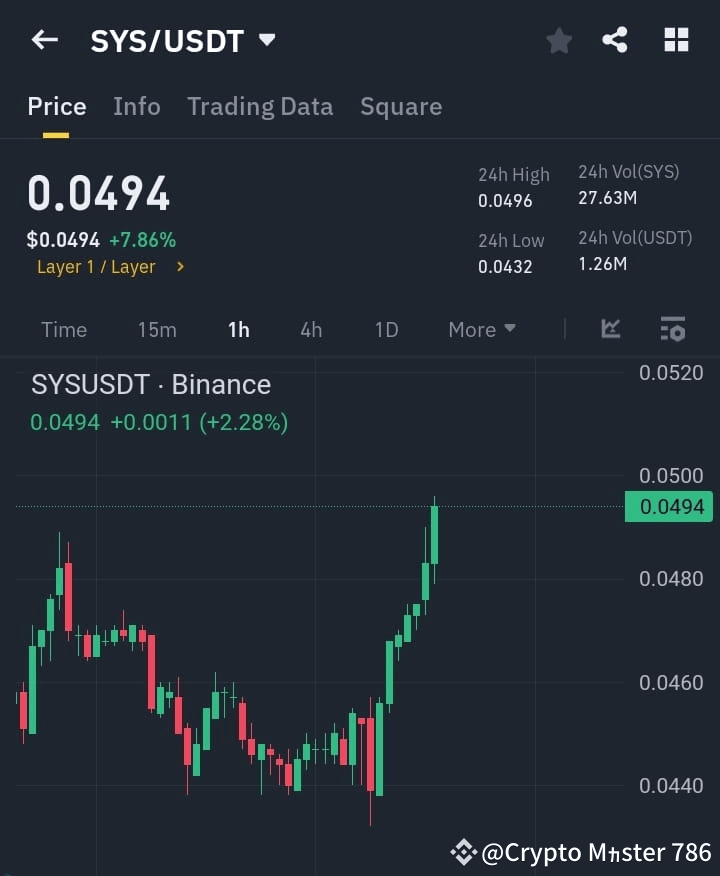The image size is (720, 876).
Task: Tap the Time chart mode option
Action: tap(64, 329)
